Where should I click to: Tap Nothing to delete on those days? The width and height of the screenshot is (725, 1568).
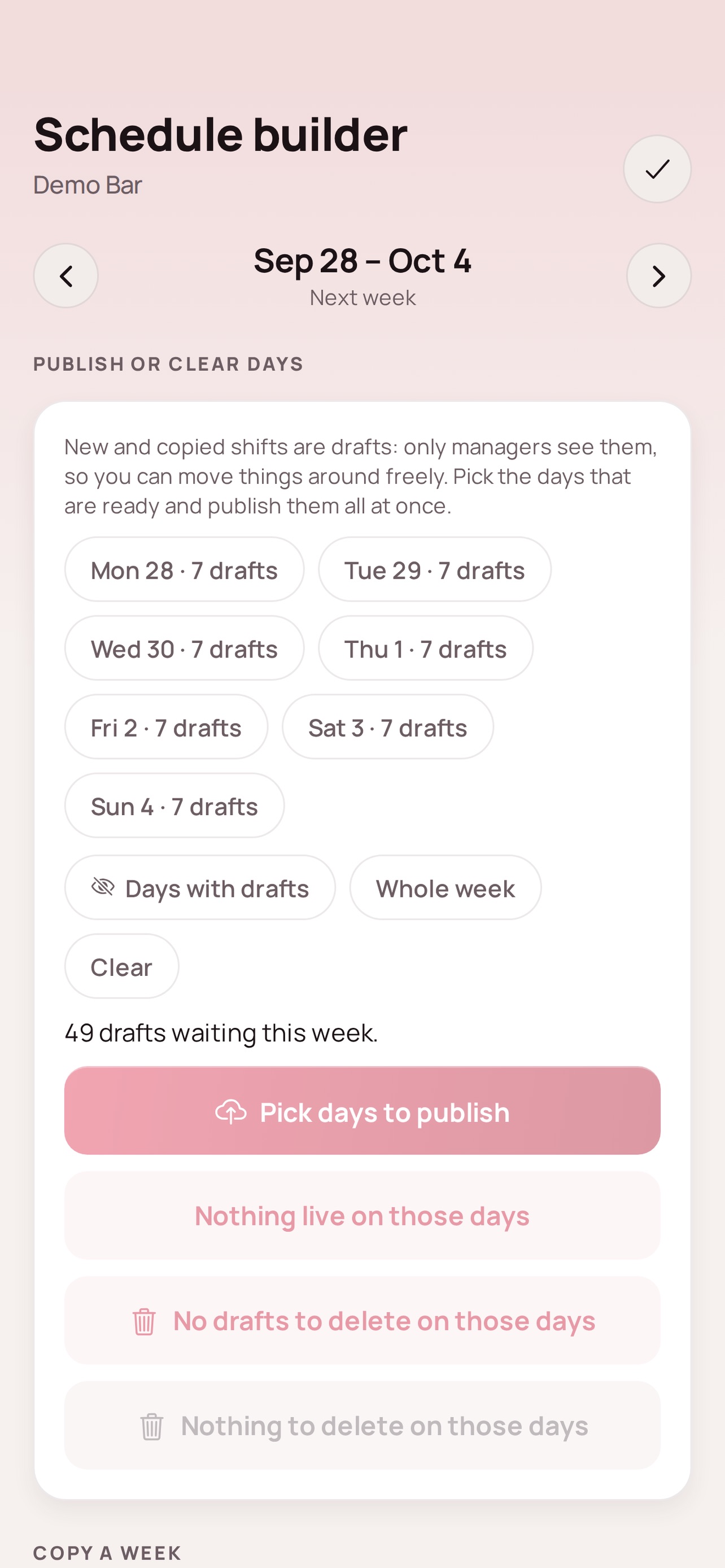(x=362, y=1426)
